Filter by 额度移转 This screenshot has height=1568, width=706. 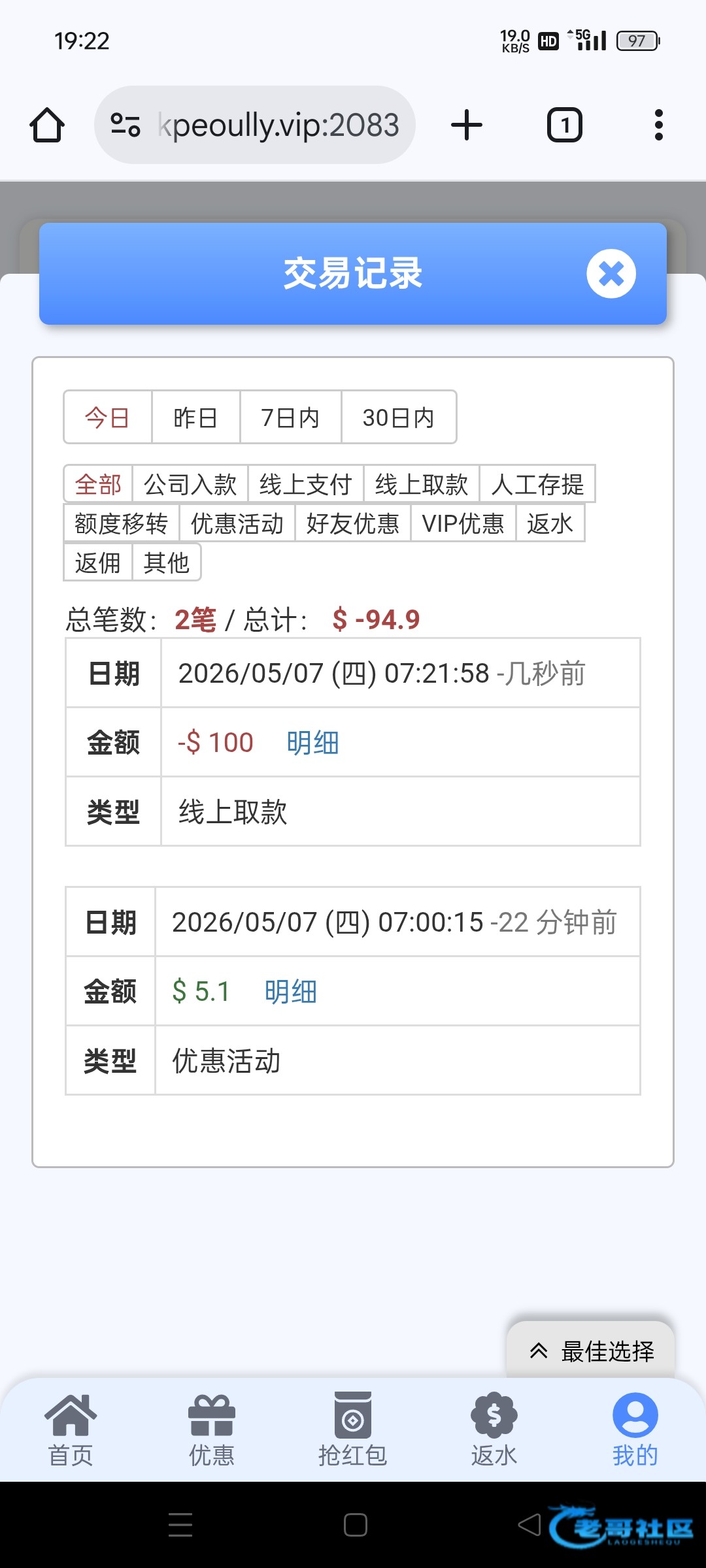pos(122,523)
